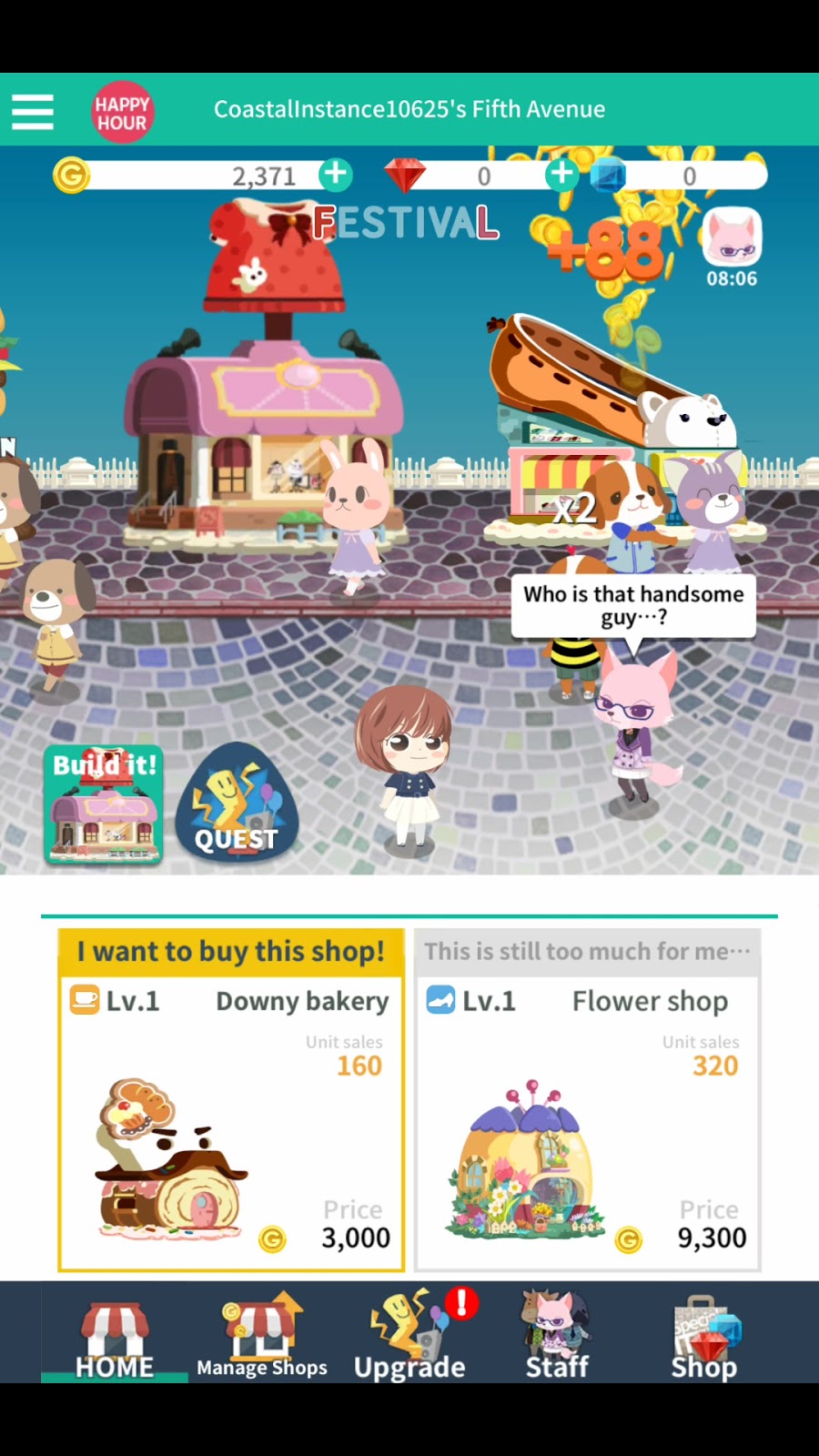The image size is (819, 1456).
Task: Open the Build it! button
Action: 104,805
